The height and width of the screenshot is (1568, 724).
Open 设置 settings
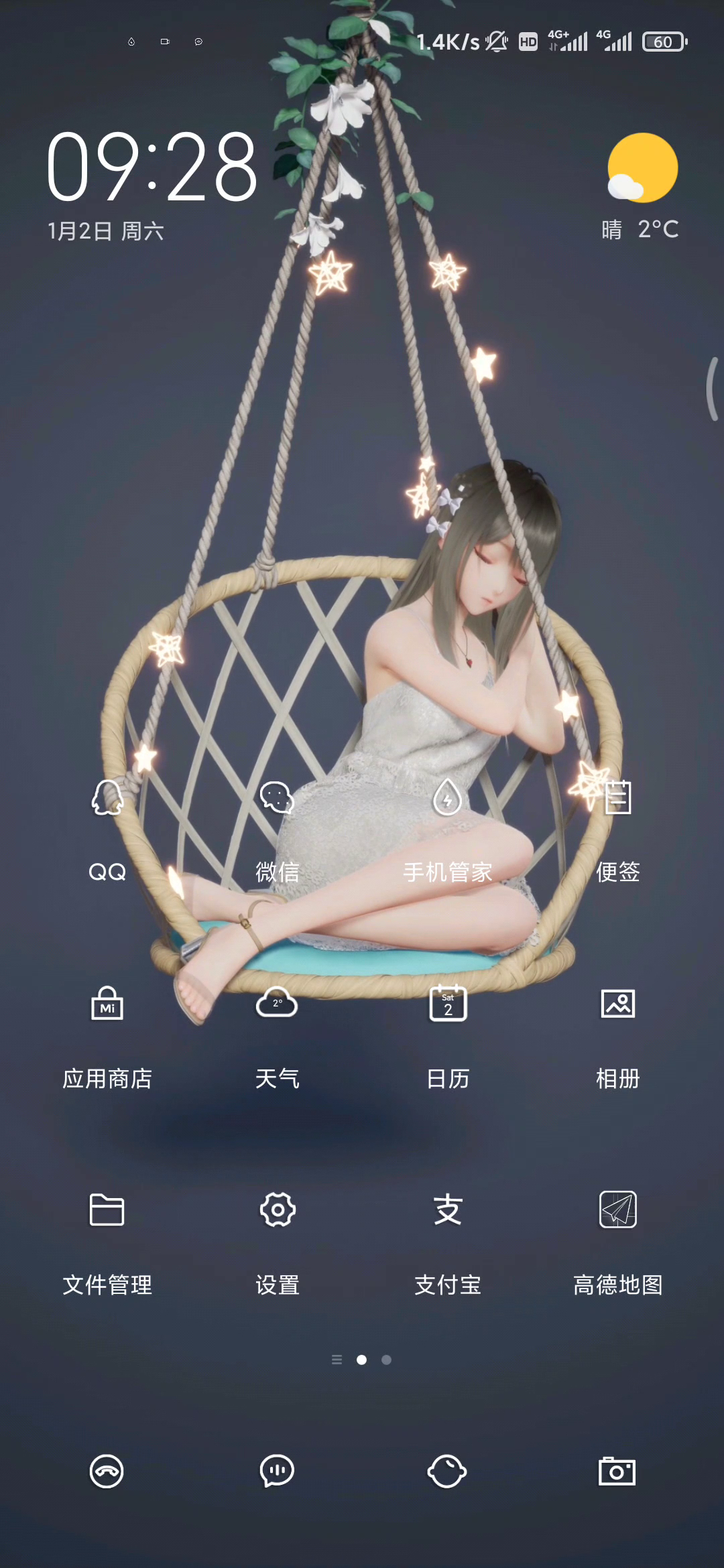pyautogui.click(x=277, y=1210)
